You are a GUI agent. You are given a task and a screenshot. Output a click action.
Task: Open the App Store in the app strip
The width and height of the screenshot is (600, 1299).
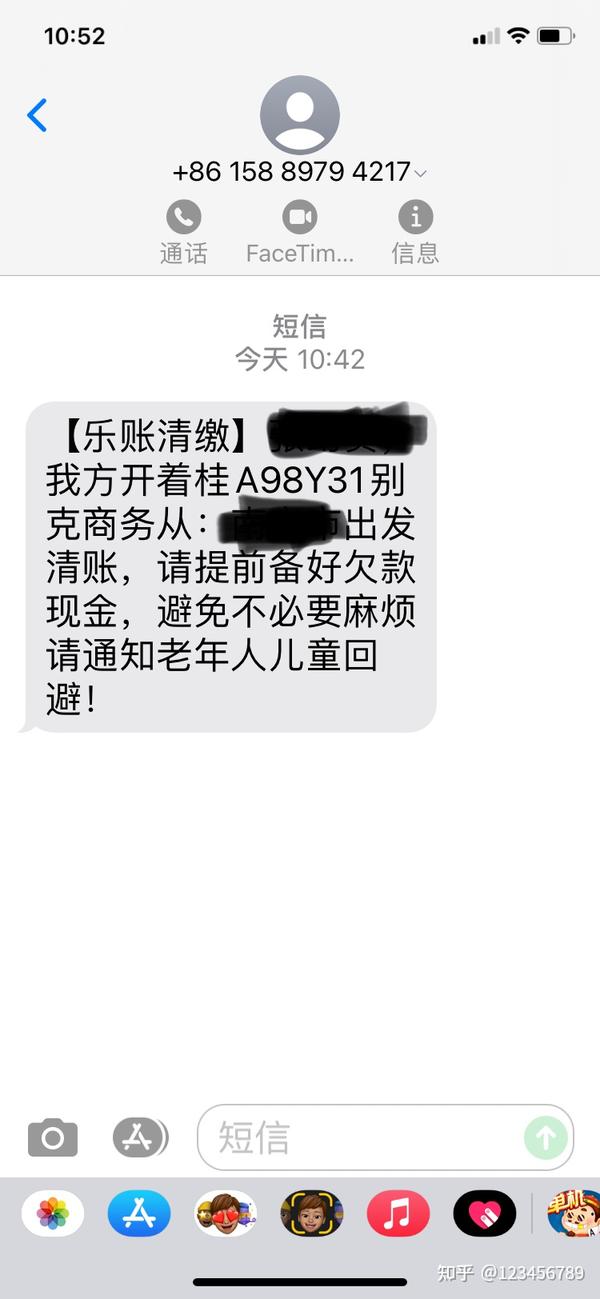coord(139,1214)
